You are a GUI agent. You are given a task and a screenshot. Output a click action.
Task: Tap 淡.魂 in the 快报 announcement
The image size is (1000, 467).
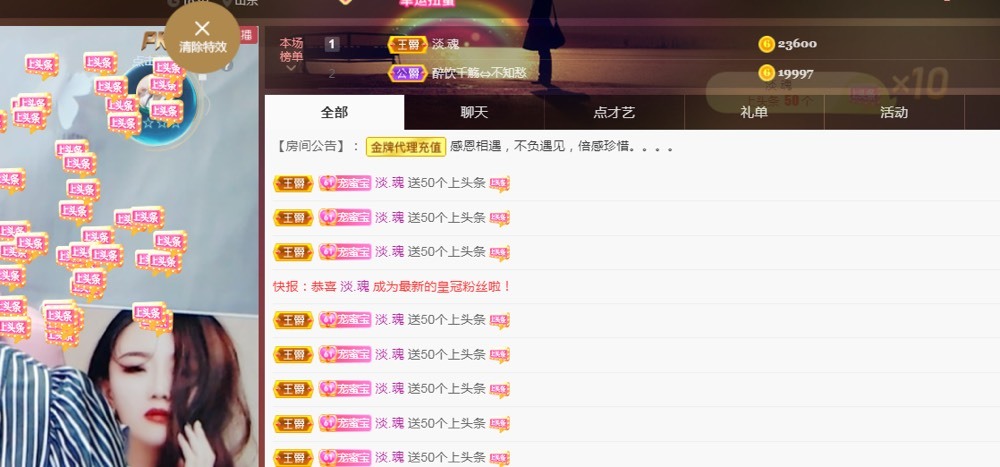pyautogui.click(x=354, y=286)
